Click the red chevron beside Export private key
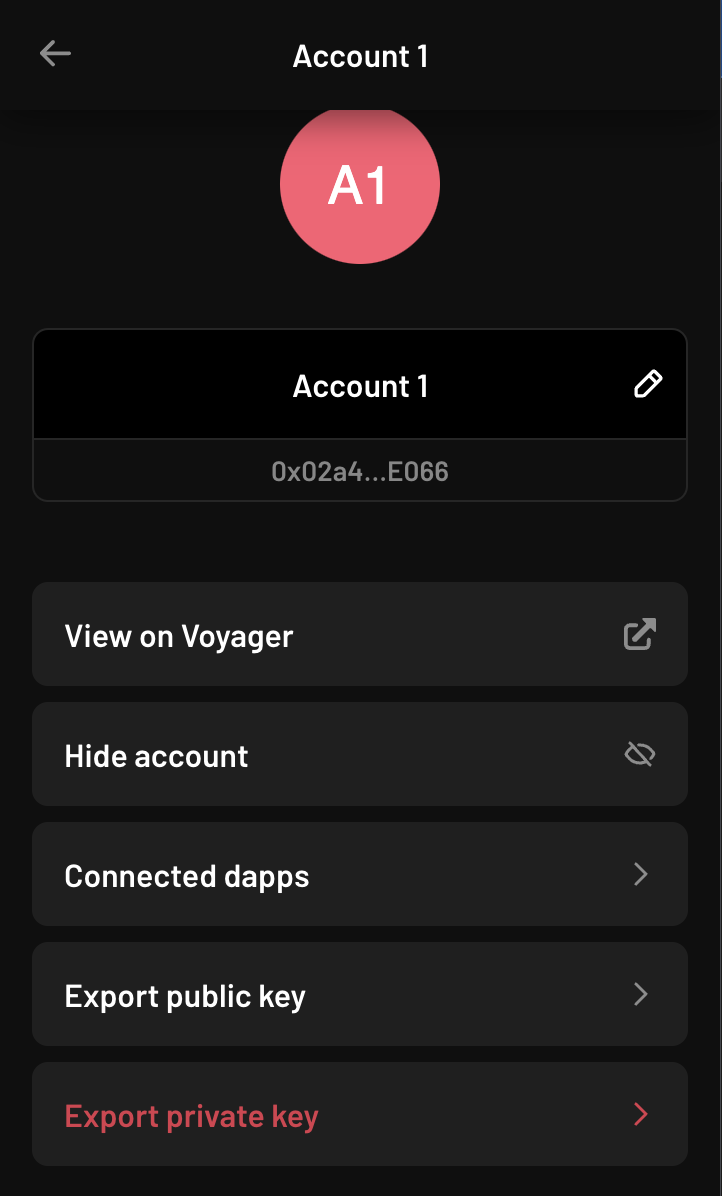This screenshot has height=1196, width=722. pos(641,1114)
